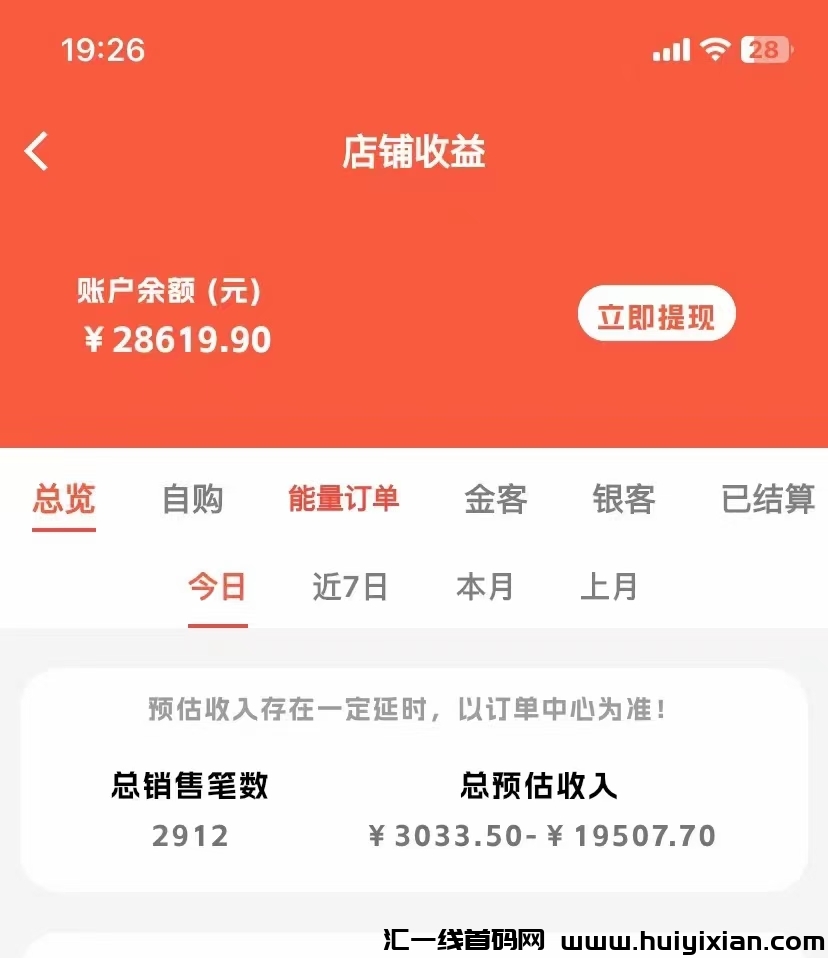Select the 银客 tab
Image resolution: width=828 pixels, height=958 pixels.
pyautogui.click(x=622, y=500)
